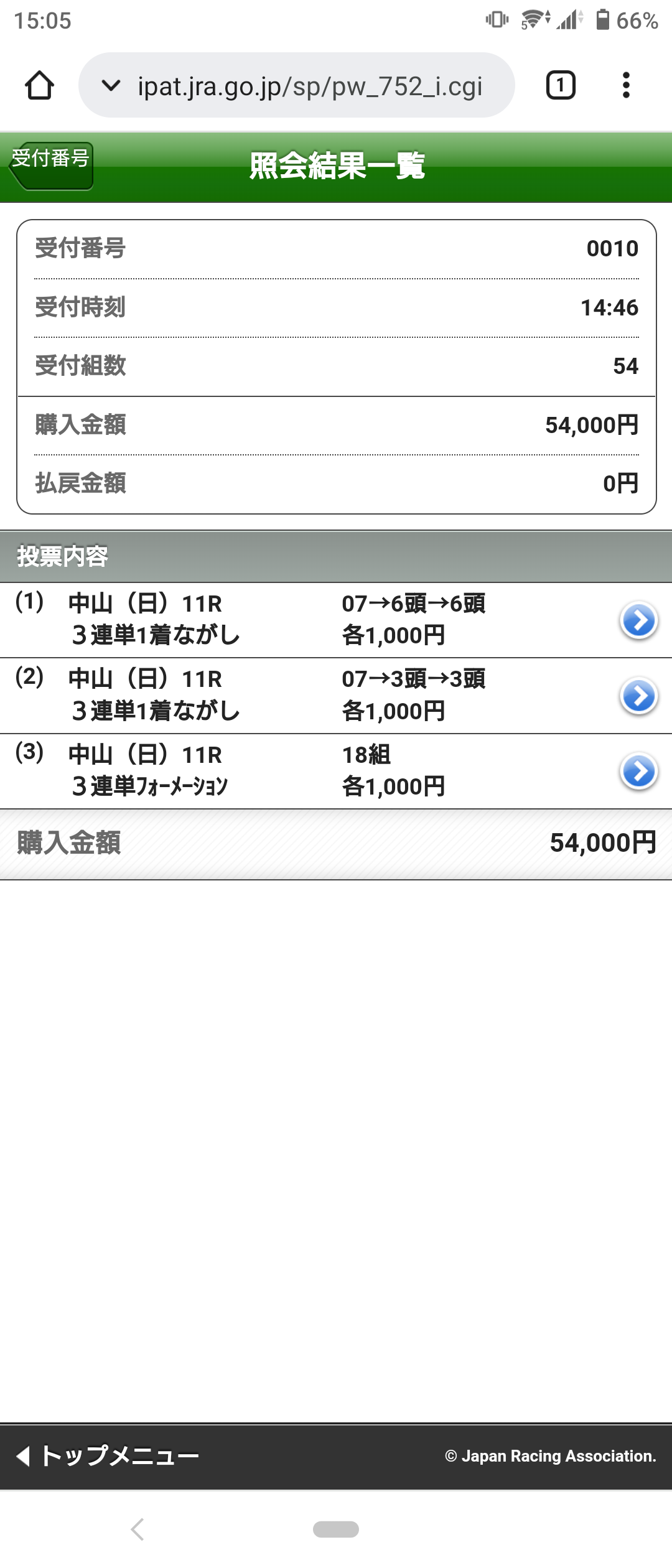This screenshot has height=1568, width=672.
Task: Open bet (3) 3連単フォーメーション 18組 details
Action: [x=638, y=772]
